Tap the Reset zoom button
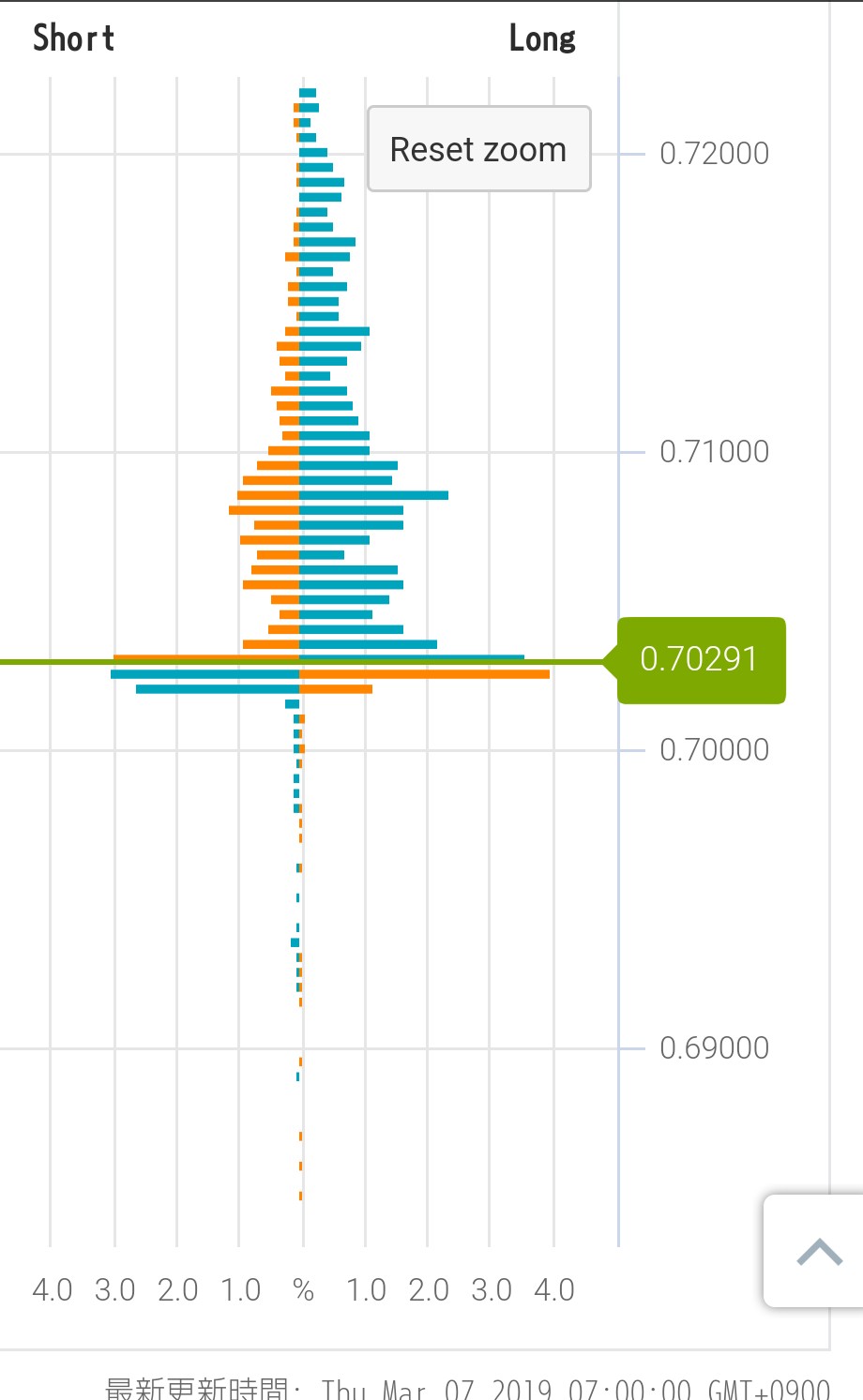 pyautogui.click(x=478, y=149)
